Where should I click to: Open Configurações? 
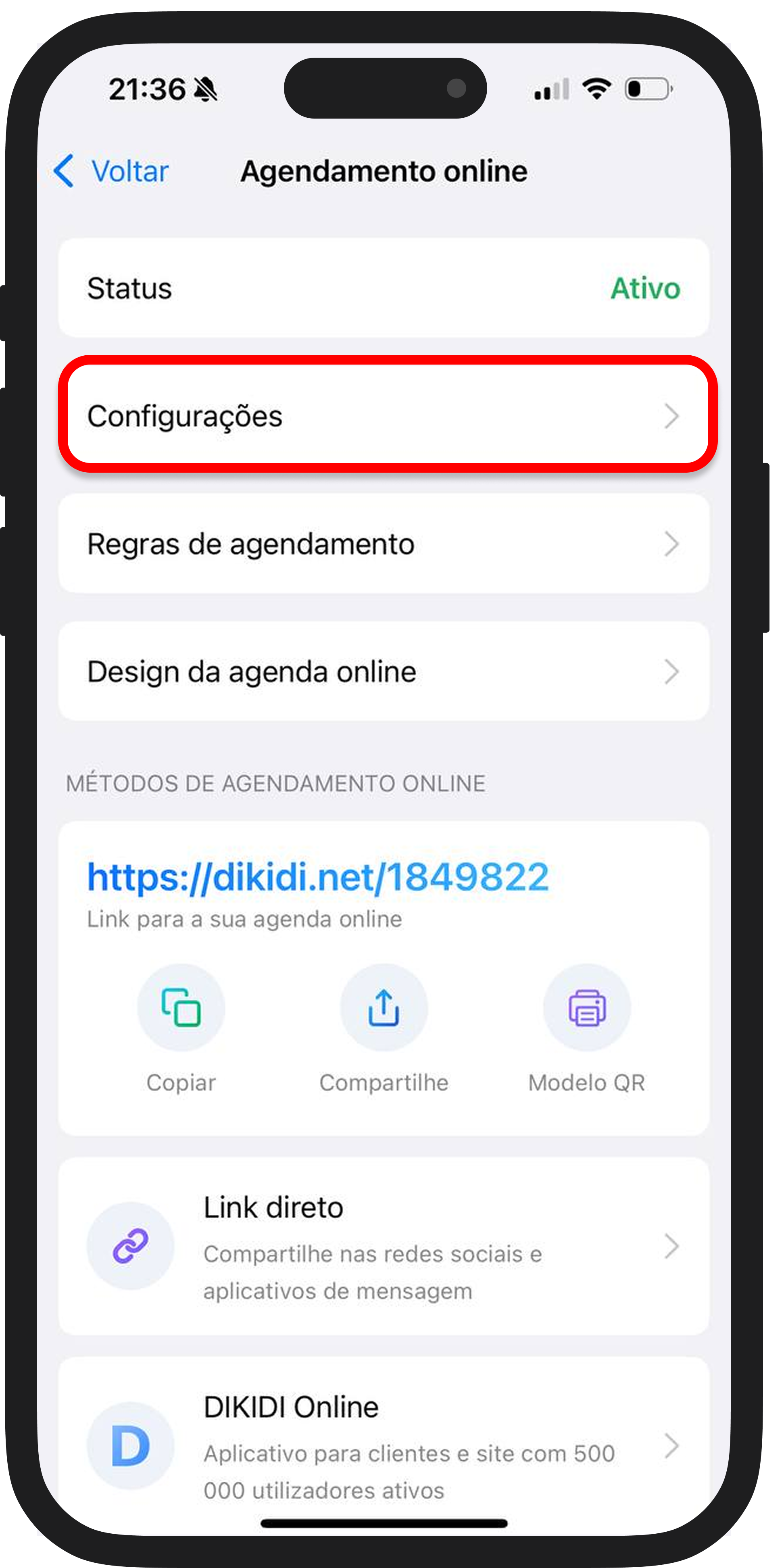[384, 416]
